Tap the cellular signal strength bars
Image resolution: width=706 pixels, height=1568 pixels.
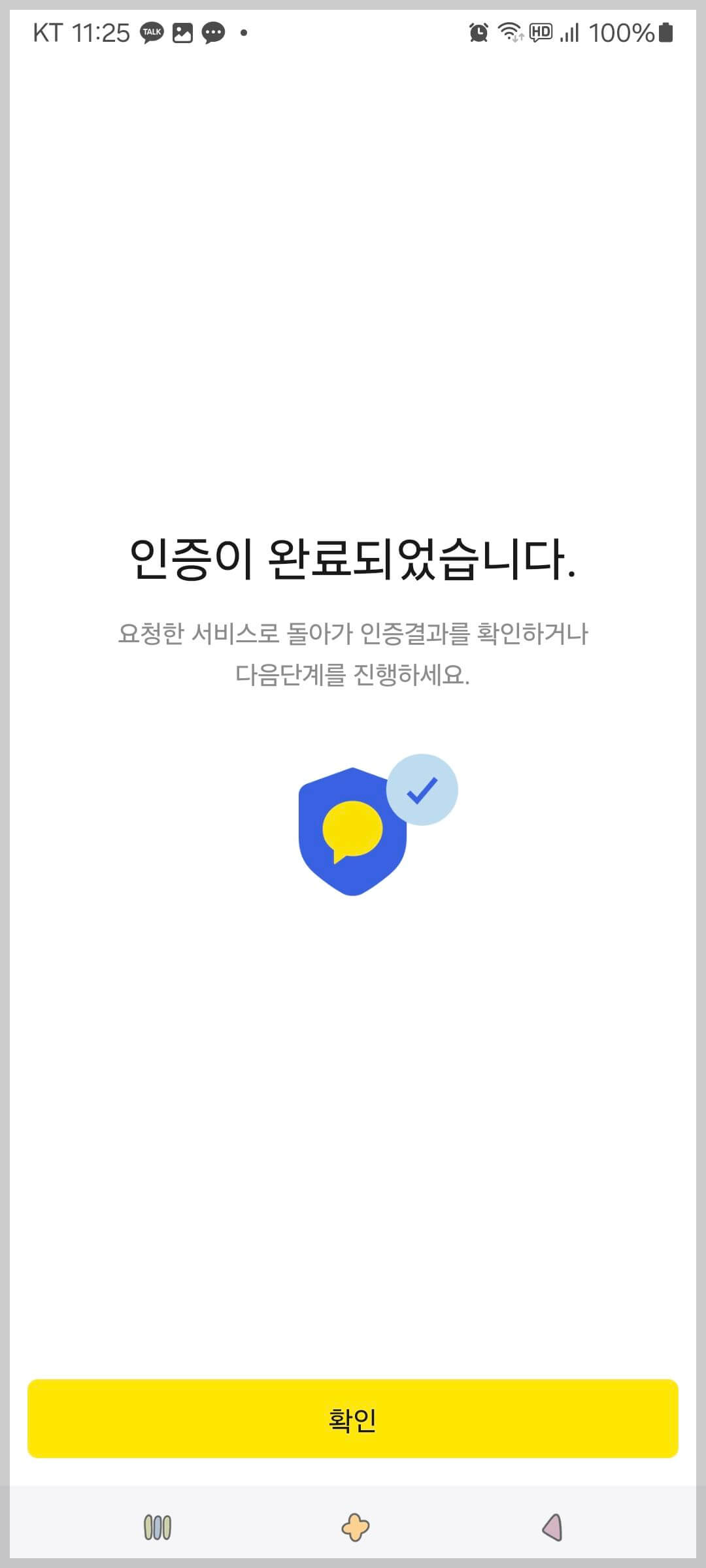point(568,34)
